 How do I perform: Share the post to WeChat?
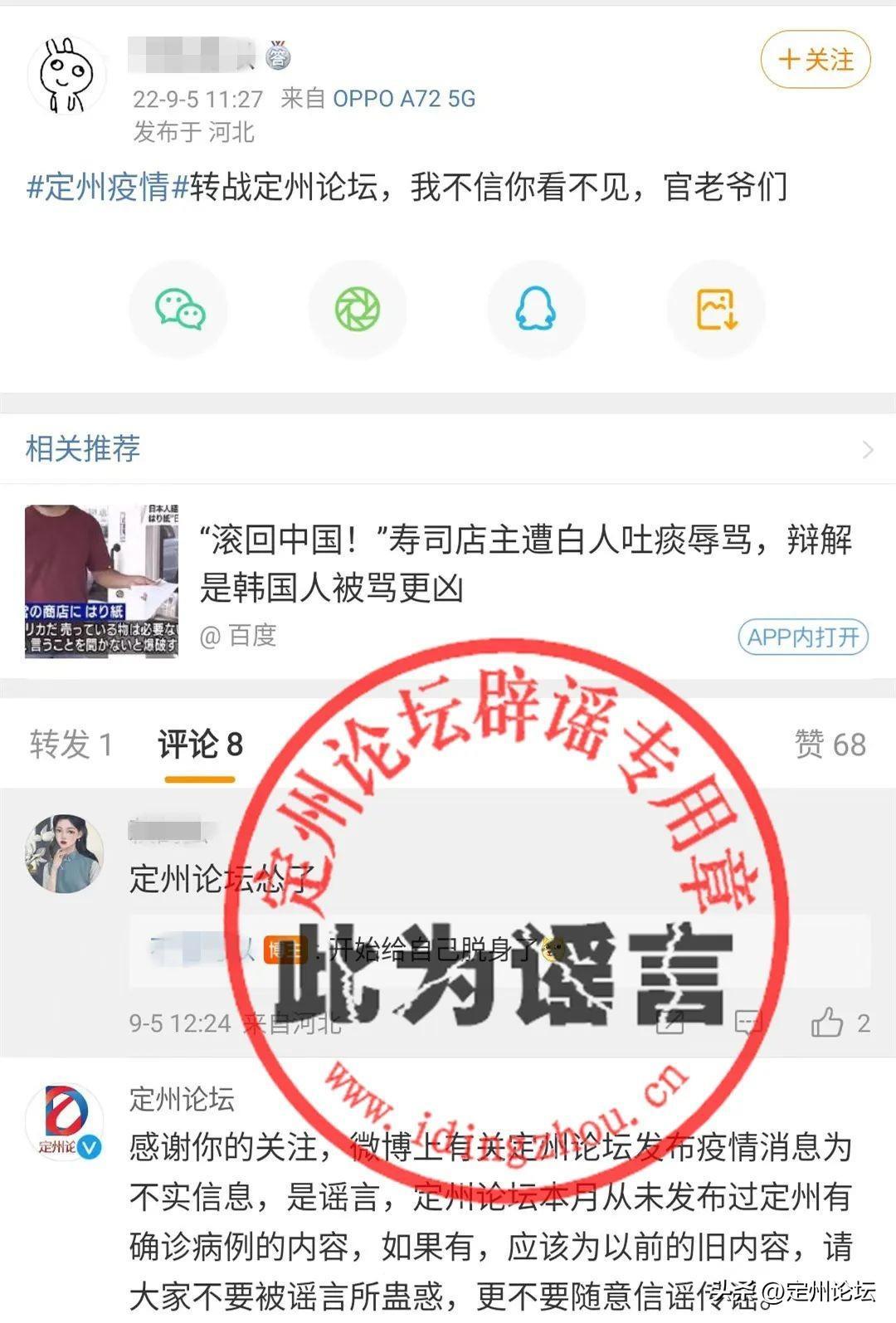click(179, 310)
